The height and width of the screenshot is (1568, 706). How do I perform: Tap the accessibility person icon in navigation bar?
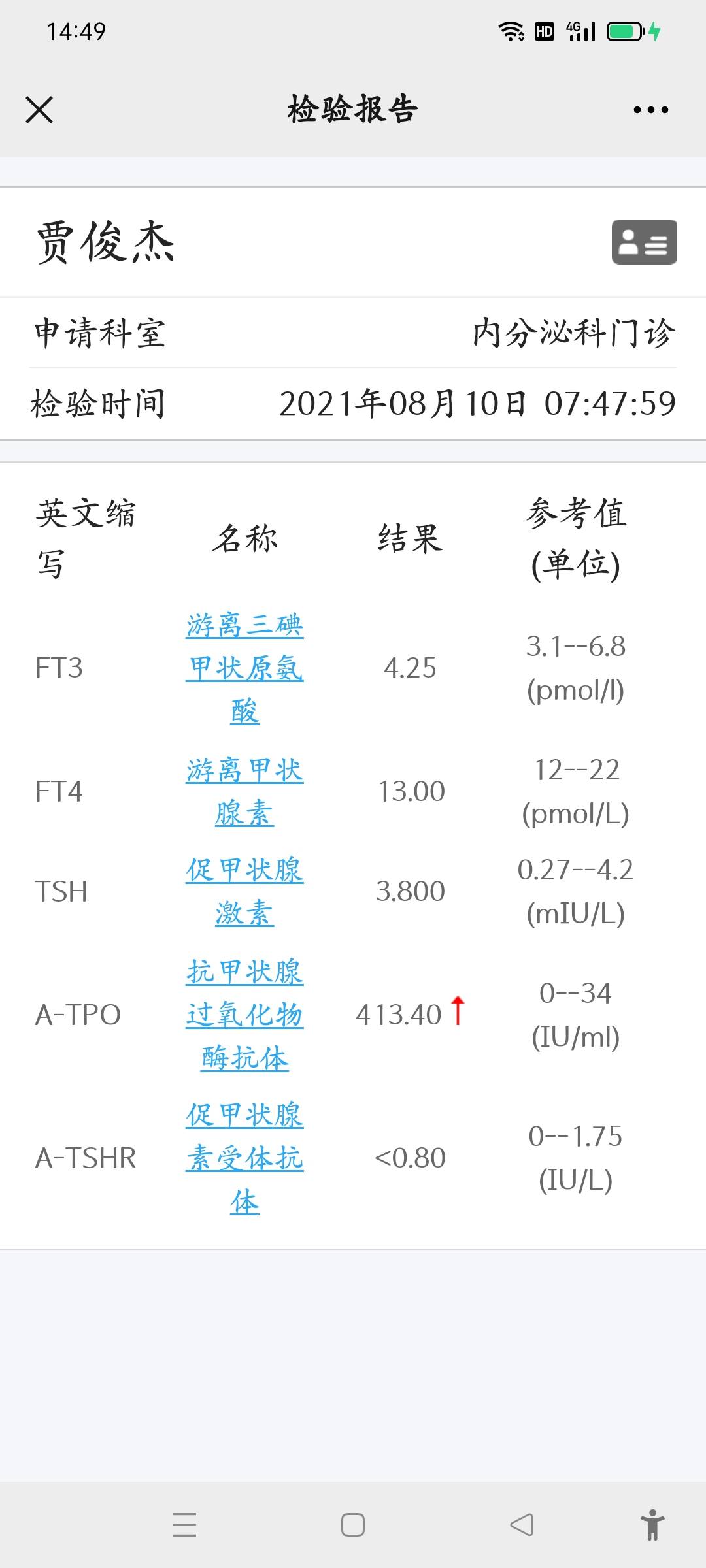653,1526
